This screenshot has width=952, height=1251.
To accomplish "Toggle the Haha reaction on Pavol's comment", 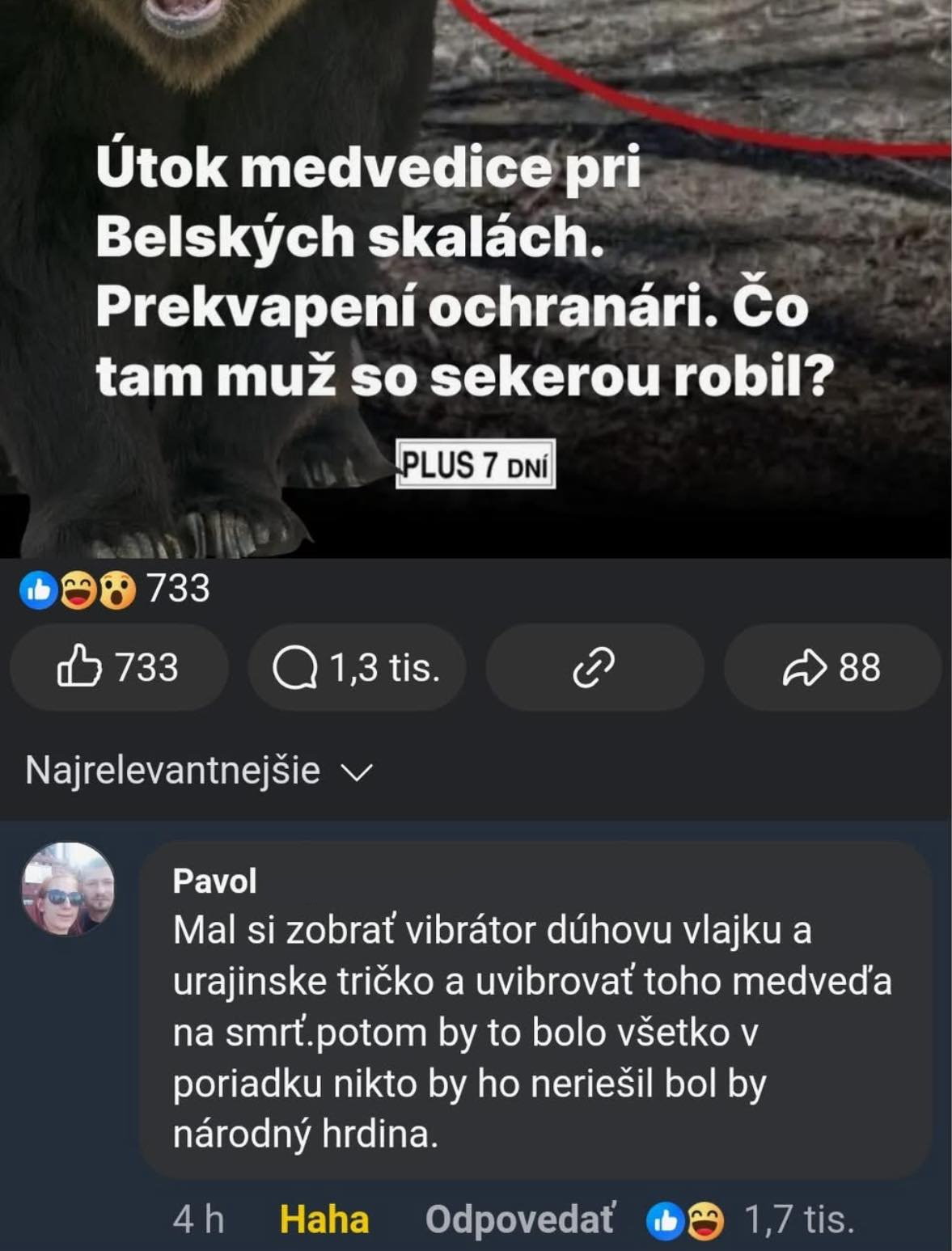I will pyautogui.click(x=324, y=1219).
